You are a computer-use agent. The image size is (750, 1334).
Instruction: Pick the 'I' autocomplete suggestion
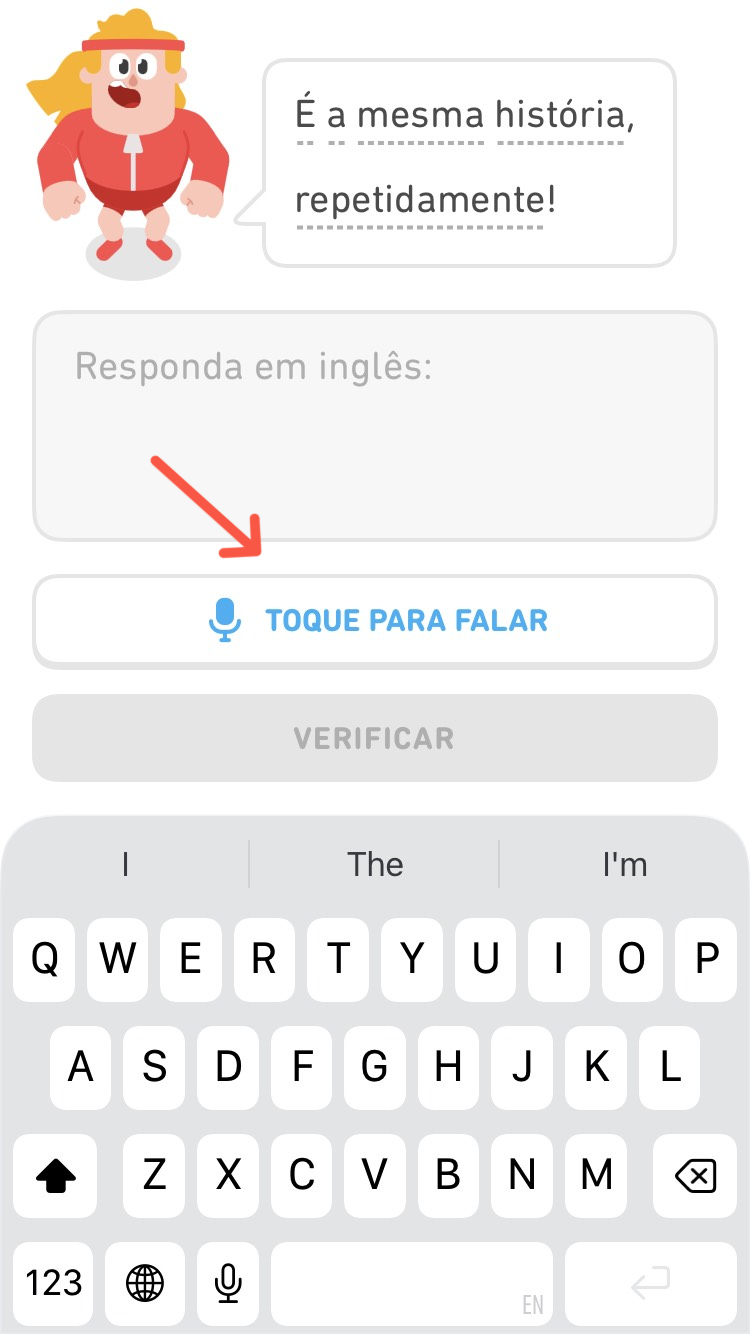[124, 864]
